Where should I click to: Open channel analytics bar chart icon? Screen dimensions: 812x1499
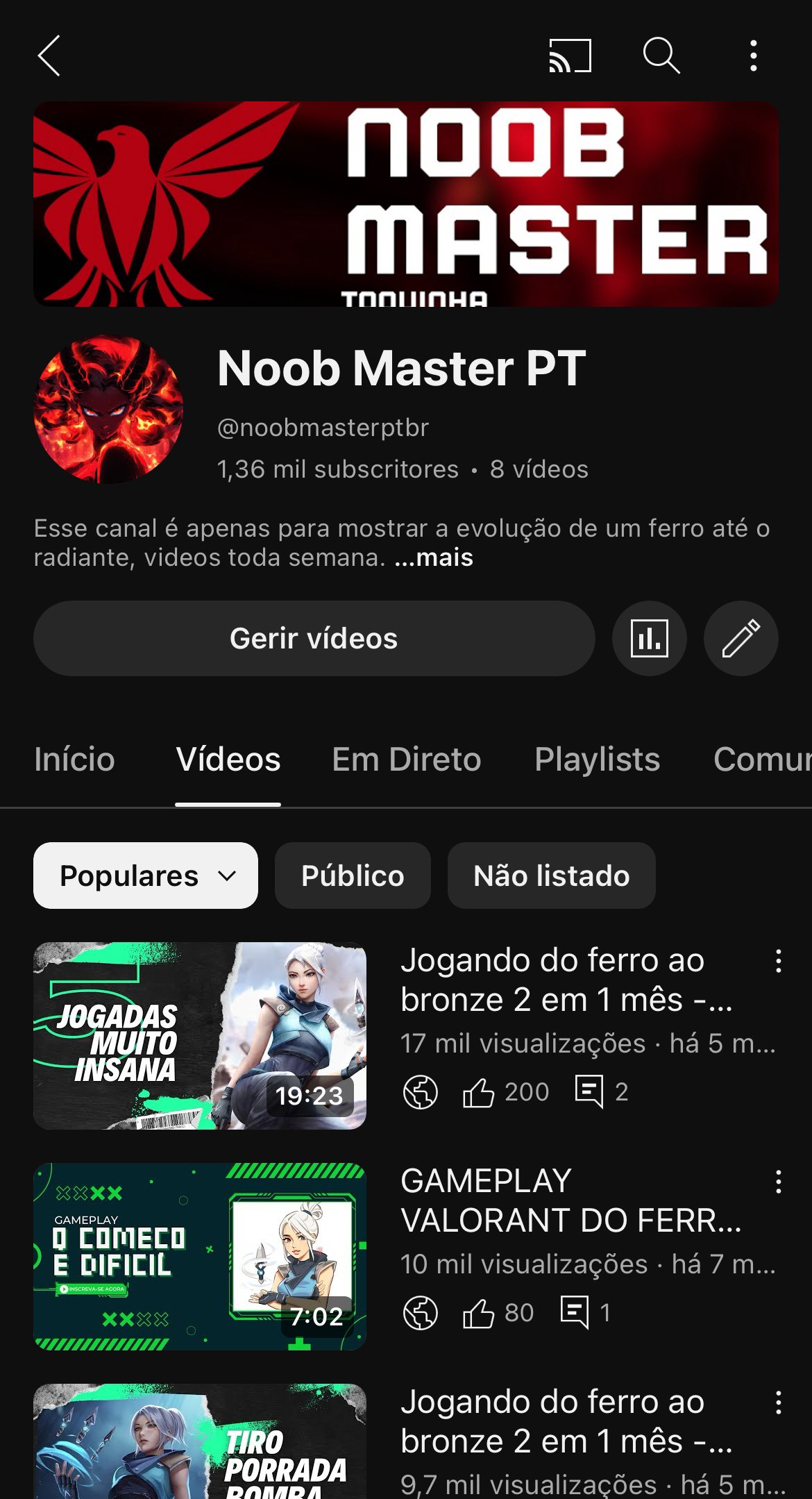[x=650, y=638]
